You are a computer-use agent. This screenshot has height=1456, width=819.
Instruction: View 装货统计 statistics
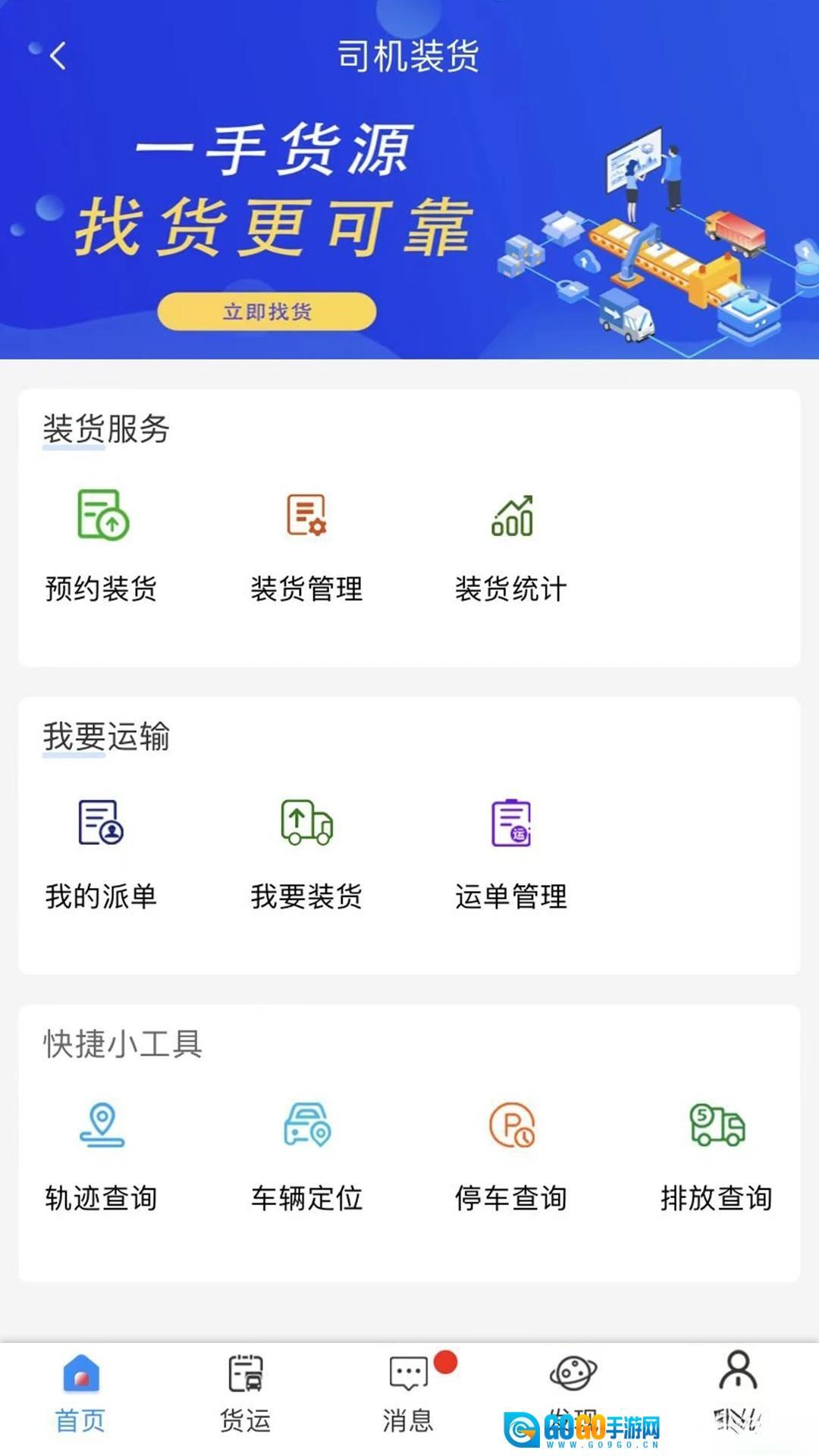[x=512, y=542]
